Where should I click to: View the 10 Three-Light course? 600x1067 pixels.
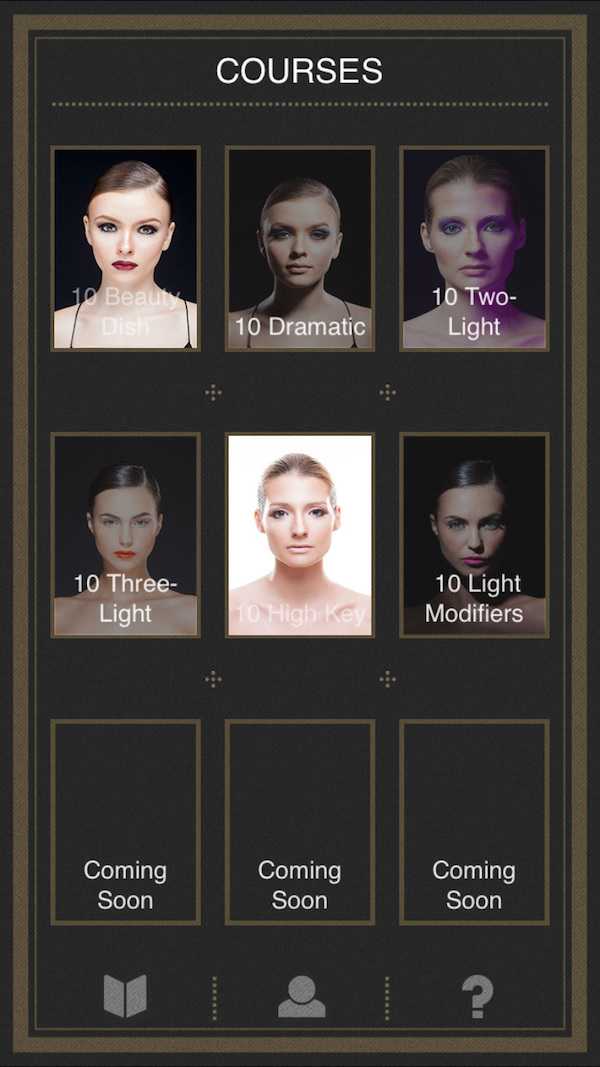(x=125, y=535)
